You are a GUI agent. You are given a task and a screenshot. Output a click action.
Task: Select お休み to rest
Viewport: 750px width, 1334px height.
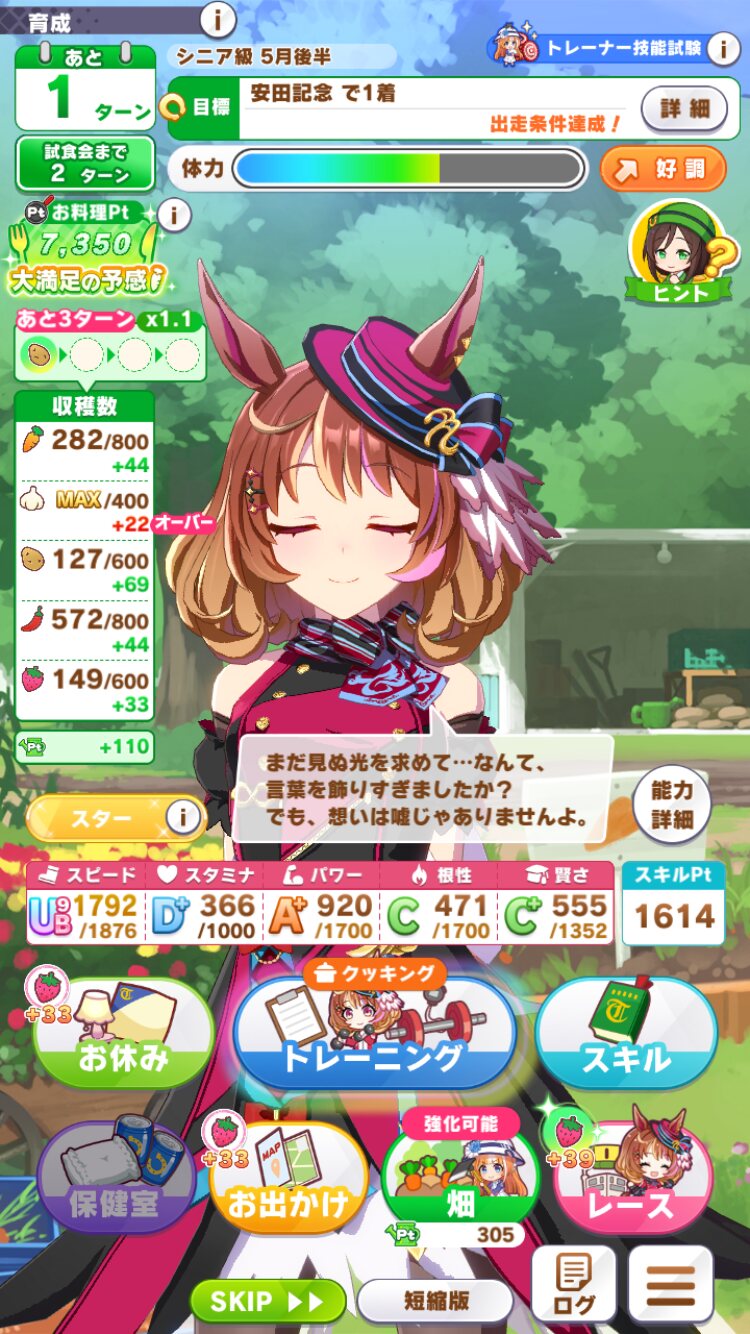click(124, 1034)
